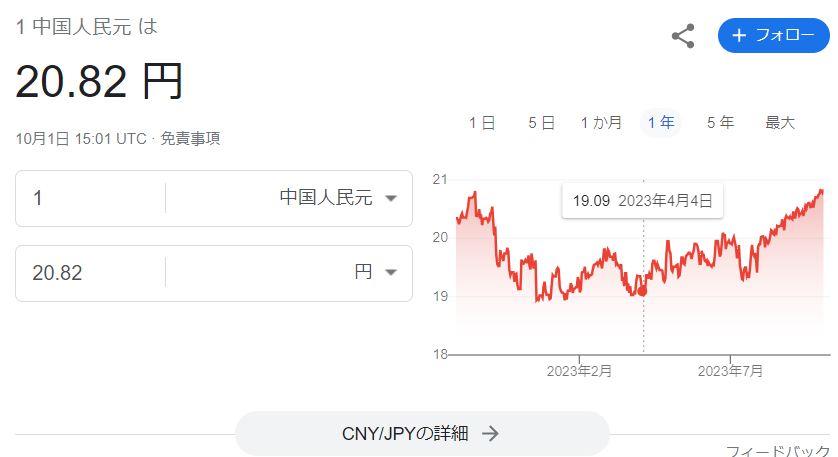Tap the フォロー follow button

[773, 36]
